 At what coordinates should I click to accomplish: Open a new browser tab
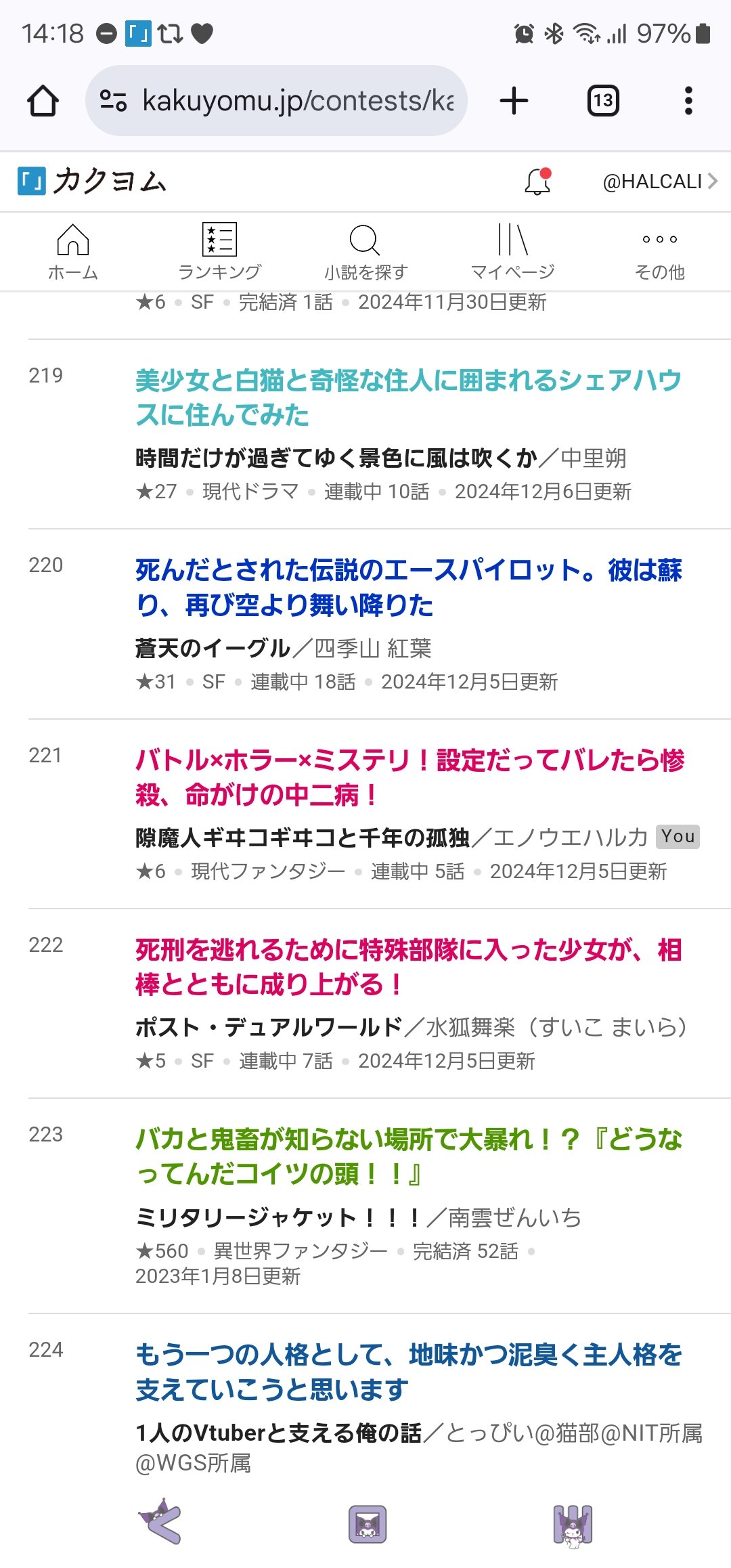point(514,101)
